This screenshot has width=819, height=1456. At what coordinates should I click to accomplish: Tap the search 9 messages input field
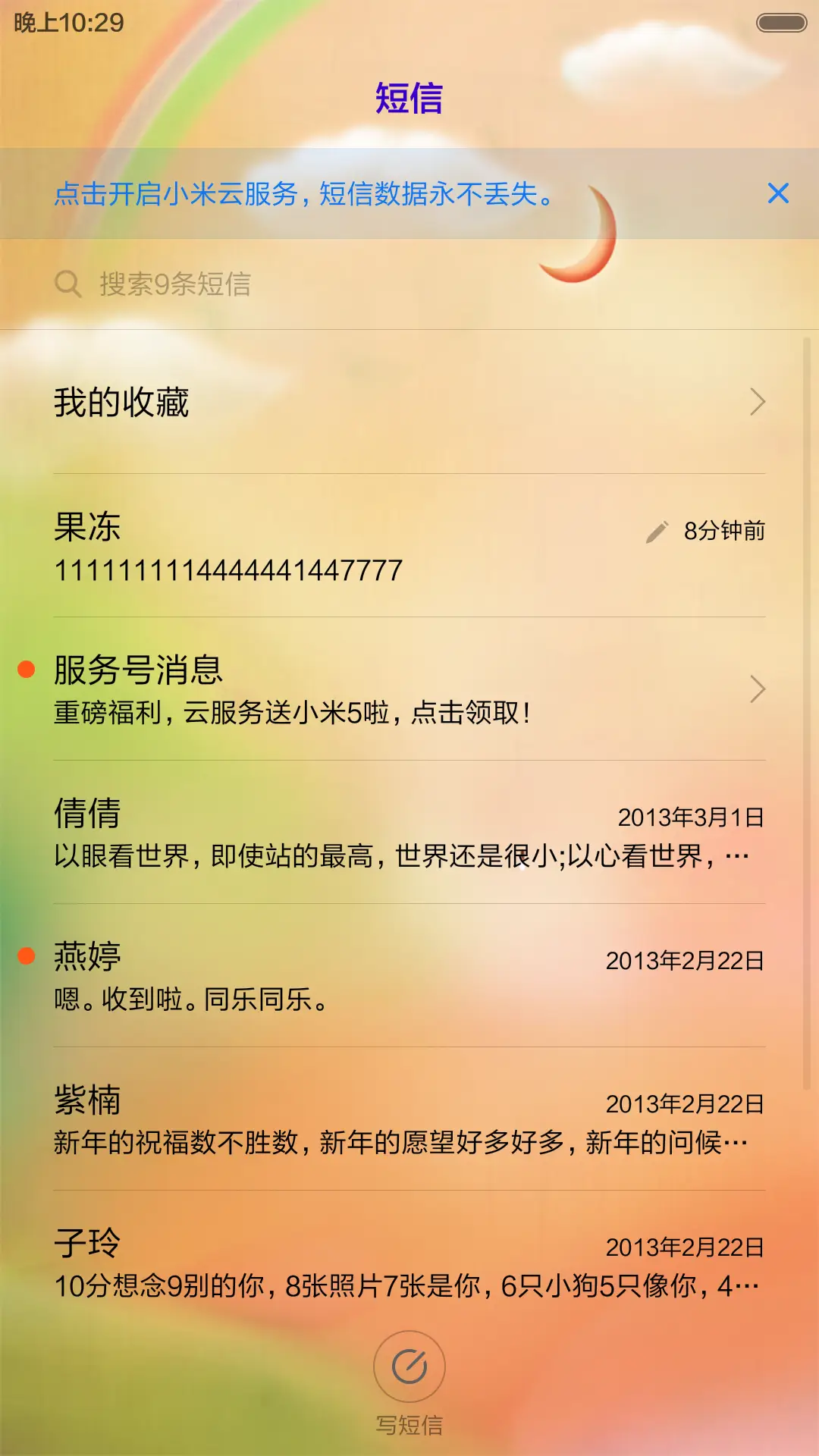point(303,284)
